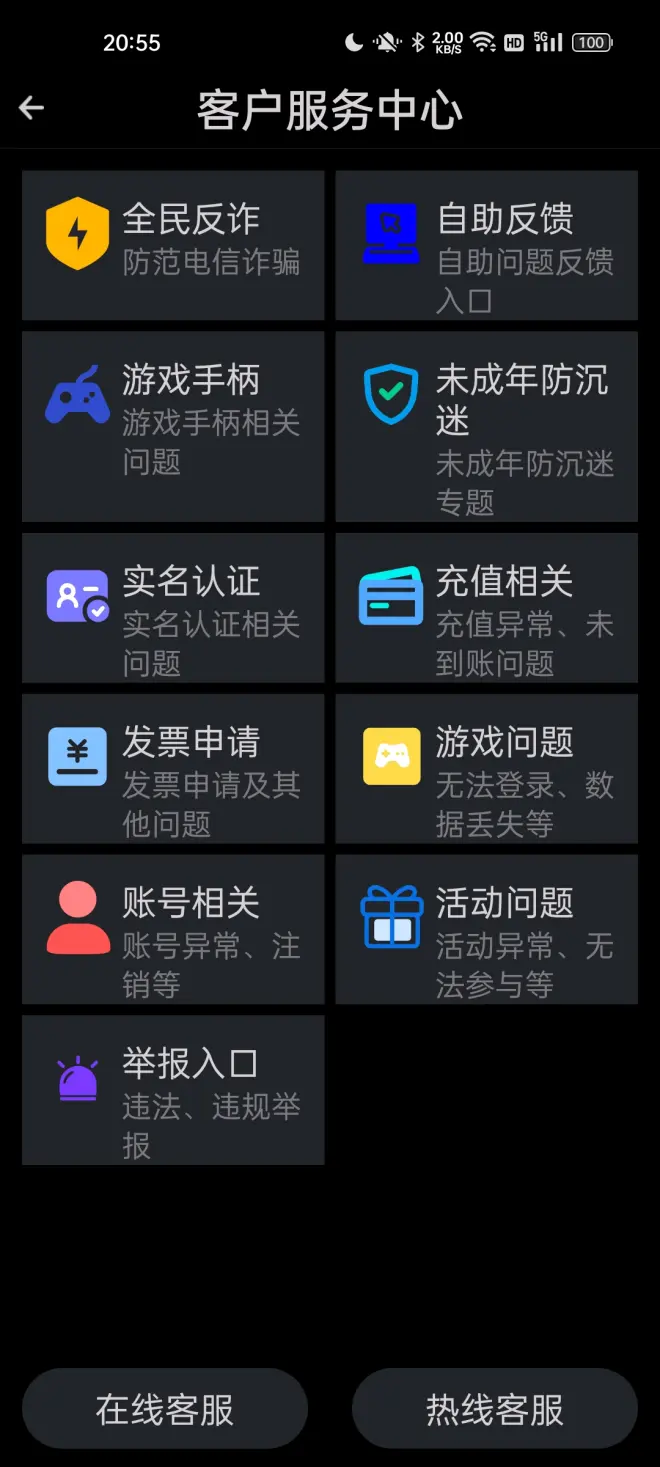
Task: Open 未成年防沉迷 topic
Action: pos(486,426)
